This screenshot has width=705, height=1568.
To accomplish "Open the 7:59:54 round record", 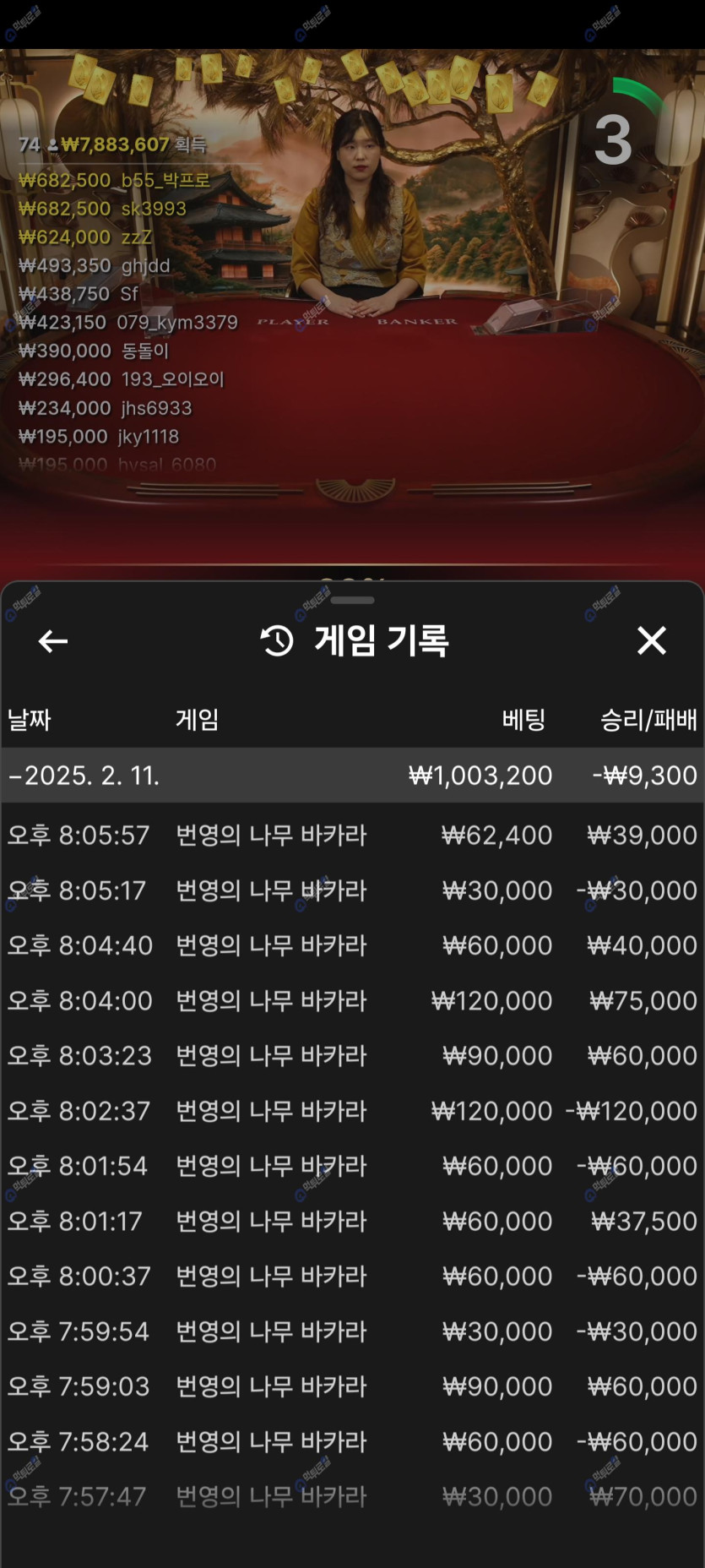I will point(352,1331).
